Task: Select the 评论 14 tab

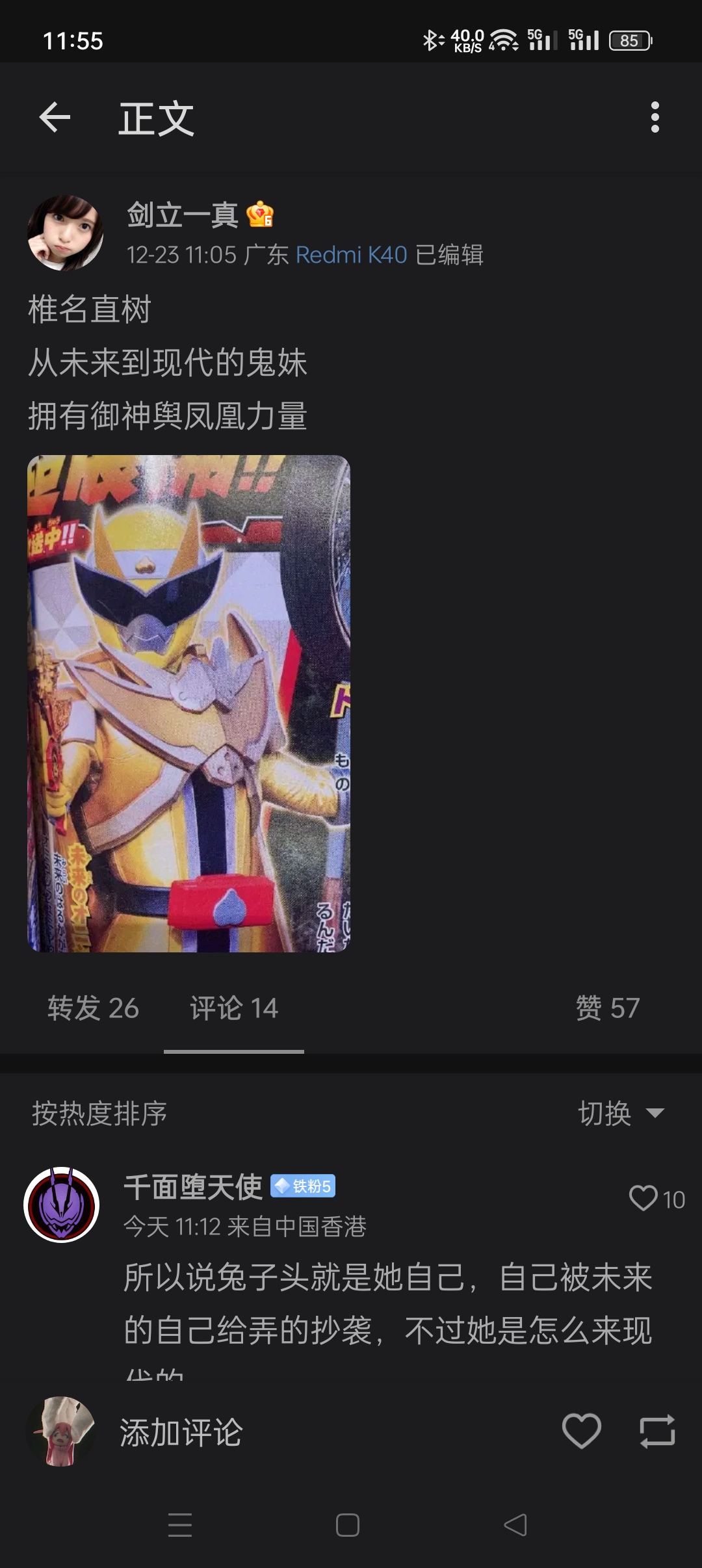Action: (x=233, y=1008)
